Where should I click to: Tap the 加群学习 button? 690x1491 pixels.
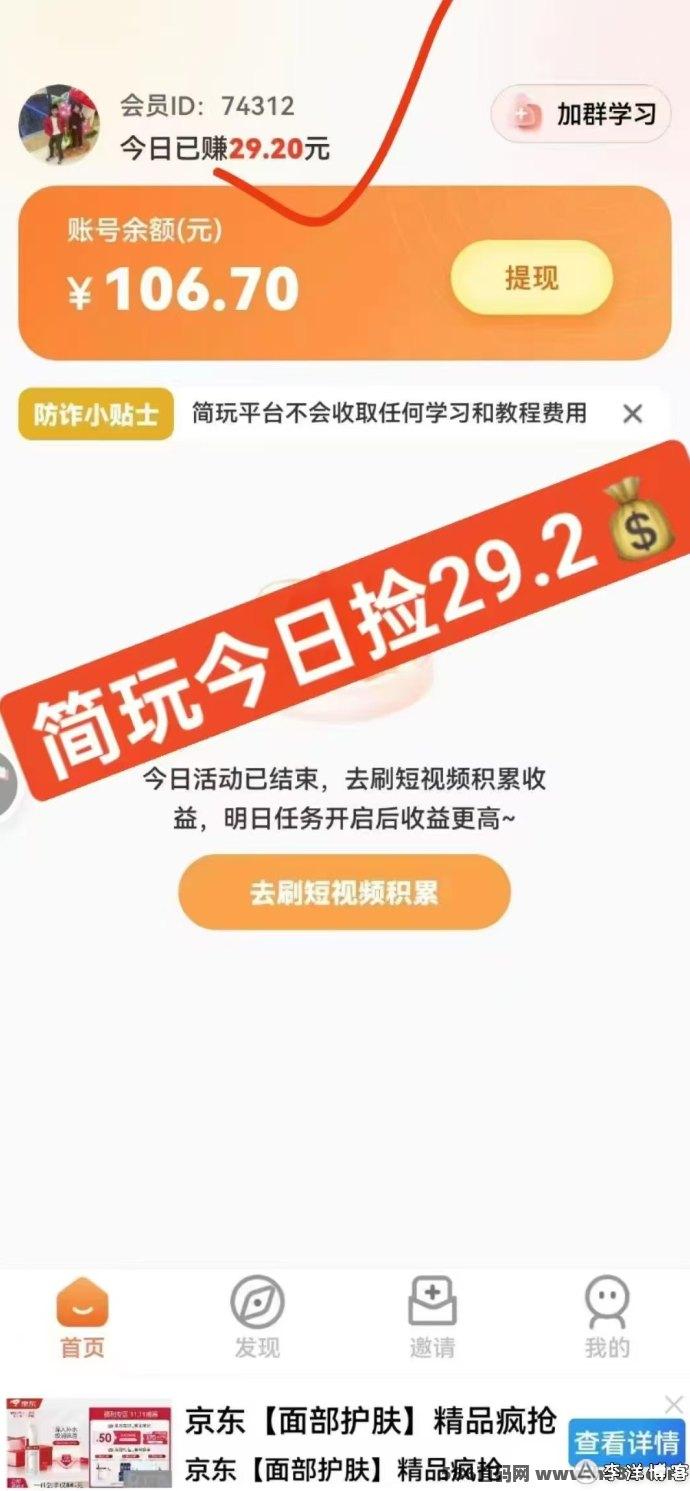(x=580, y=114)
